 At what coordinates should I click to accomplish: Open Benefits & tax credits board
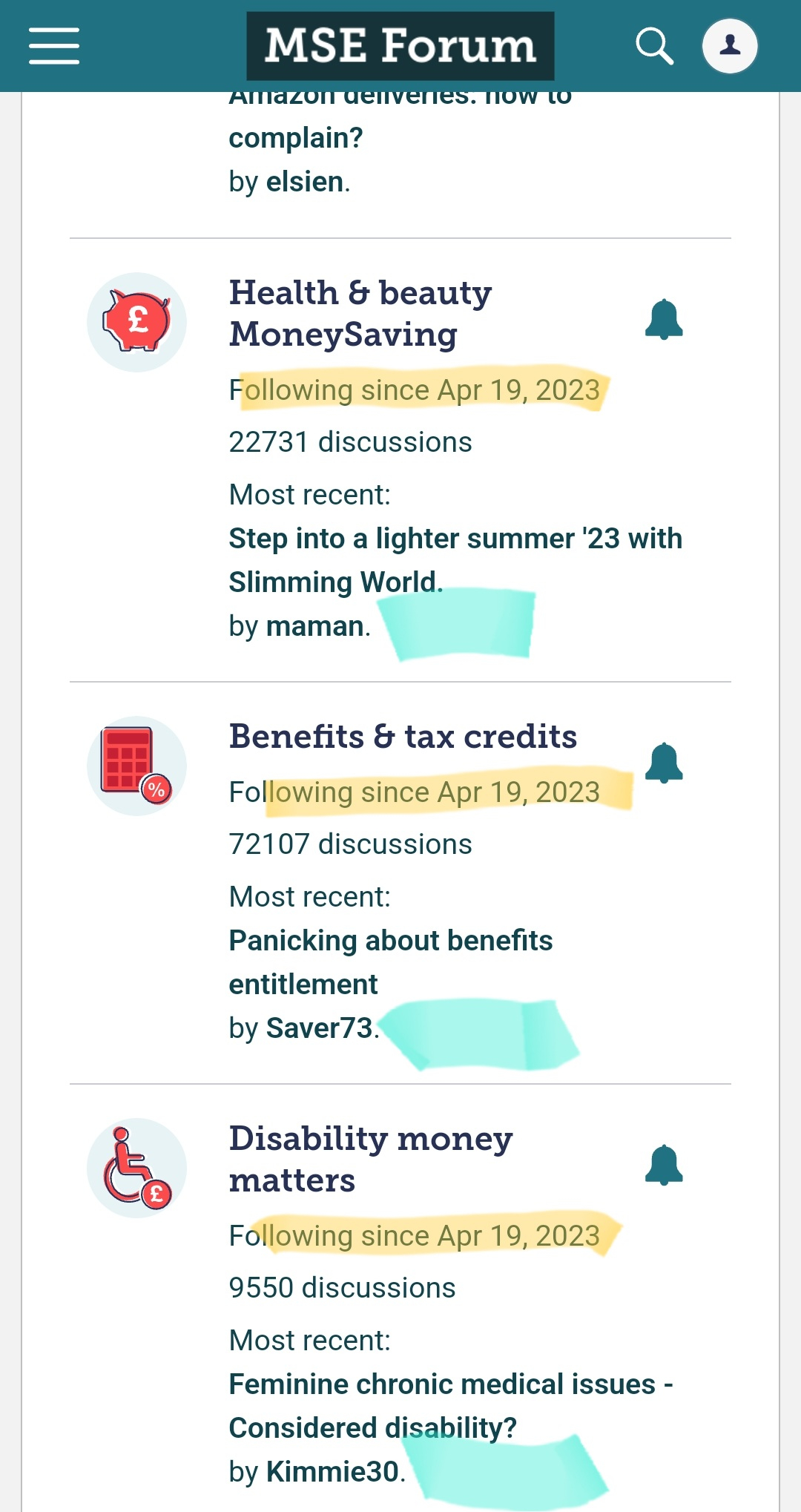(403, 737)
